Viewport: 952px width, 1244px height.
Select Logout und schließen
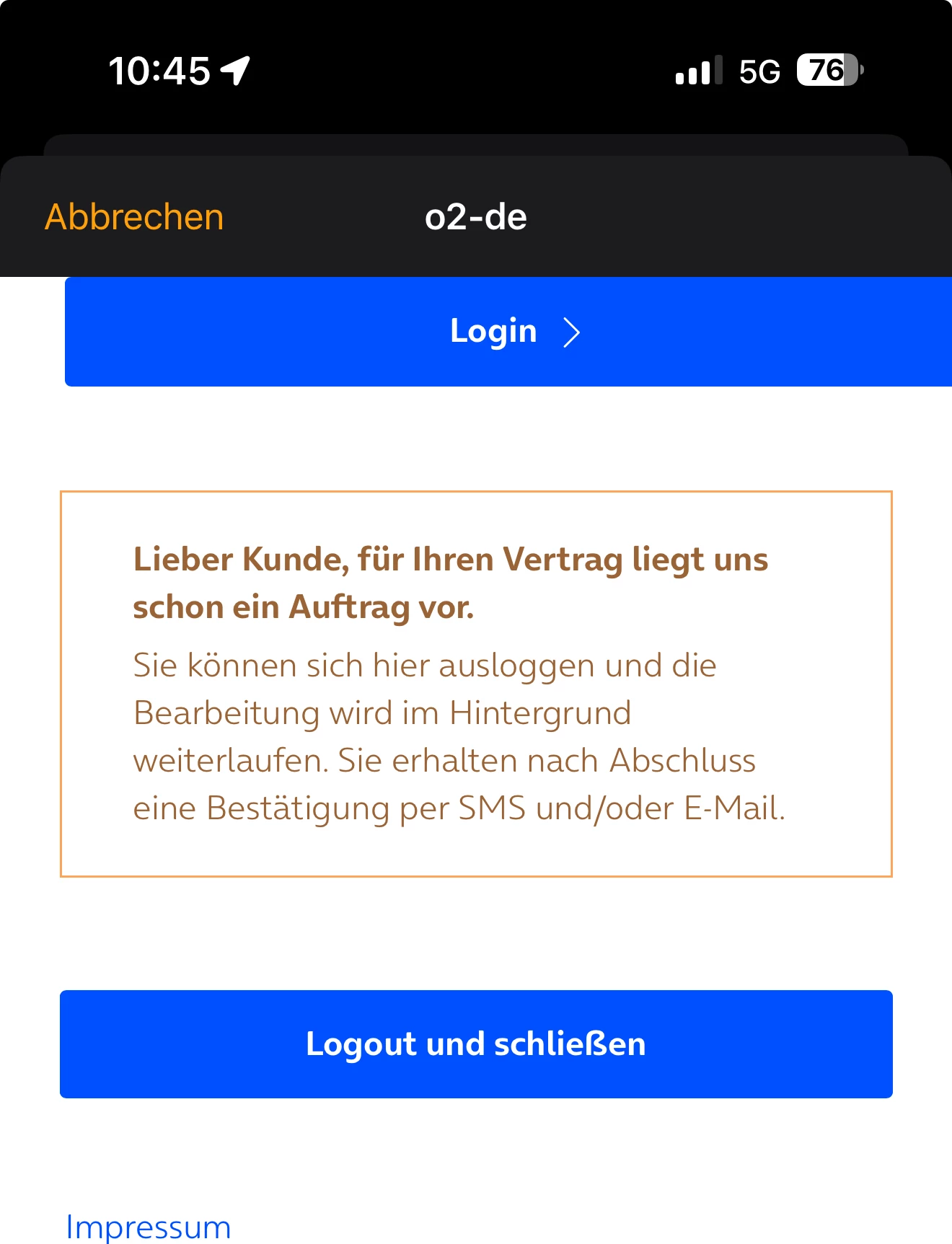[x=476, y=1044]
